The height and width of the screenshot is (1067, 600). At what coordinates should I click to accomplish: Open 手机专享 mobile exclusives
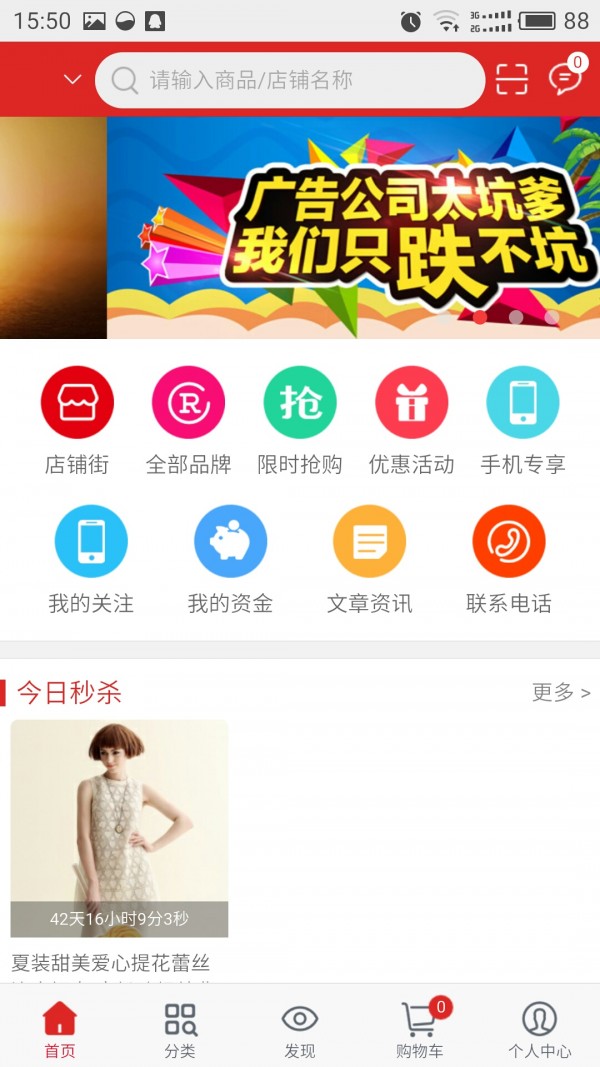[x=522, y=421]
